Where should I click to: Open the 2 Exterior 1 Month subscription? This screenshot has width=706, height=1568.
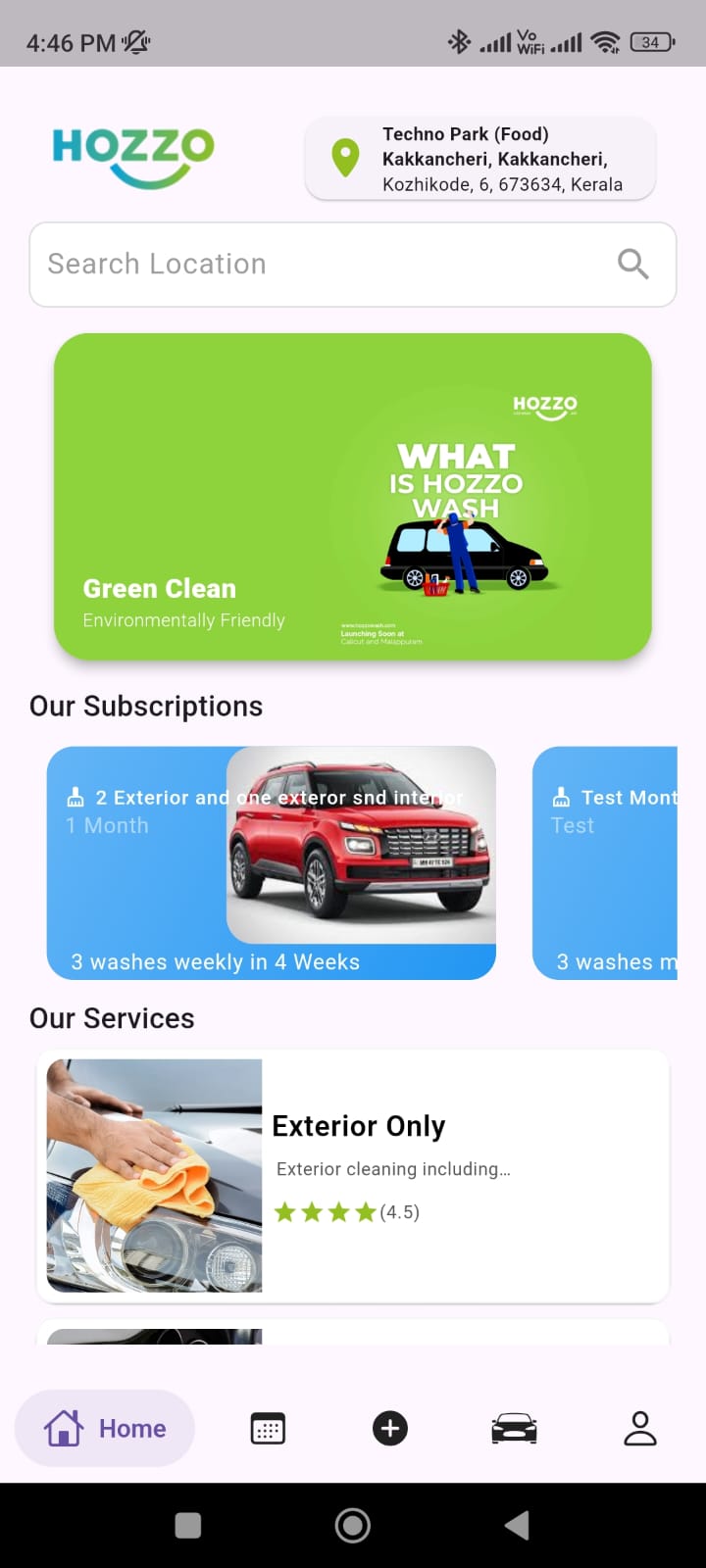pyautogui.click(x=271, y=862)
